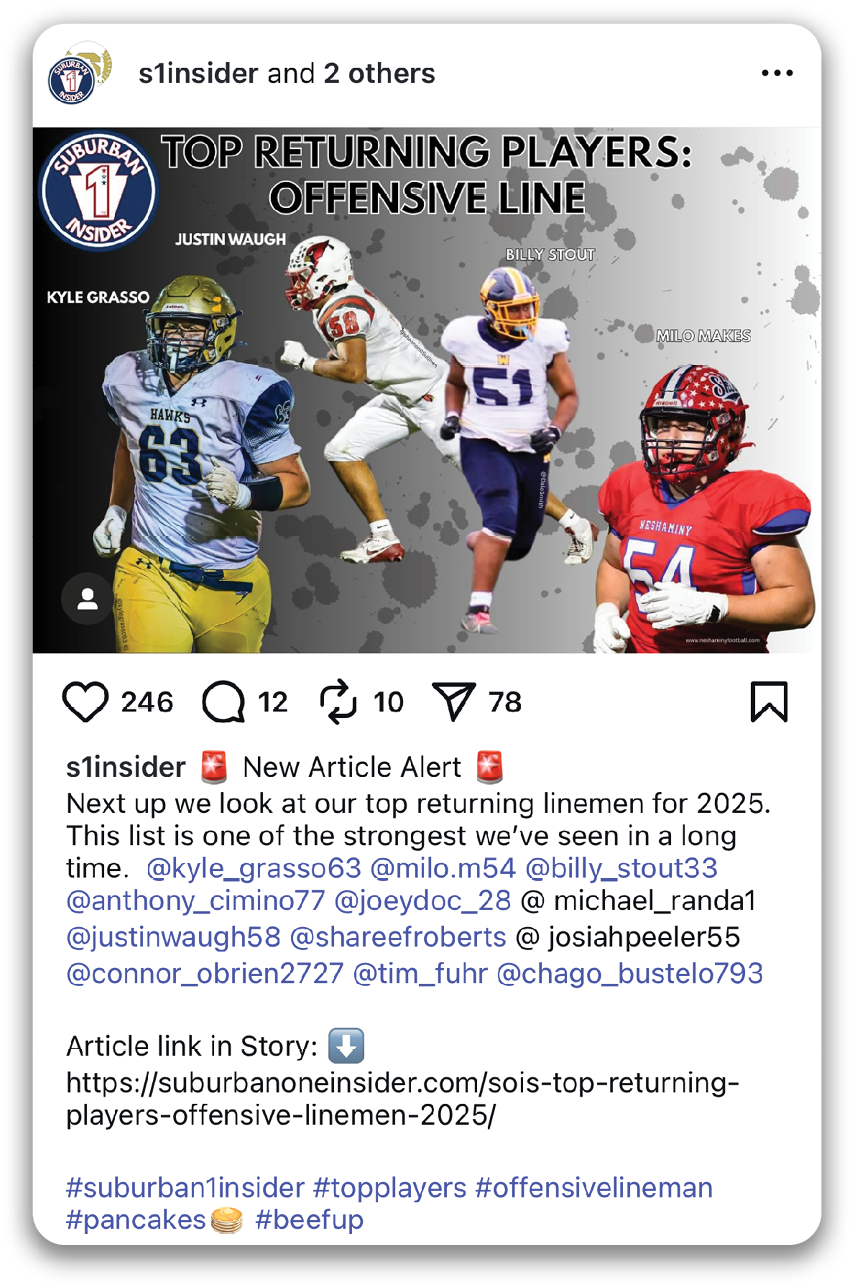Open @anthony_cimino77 mention

click(195, 901)
